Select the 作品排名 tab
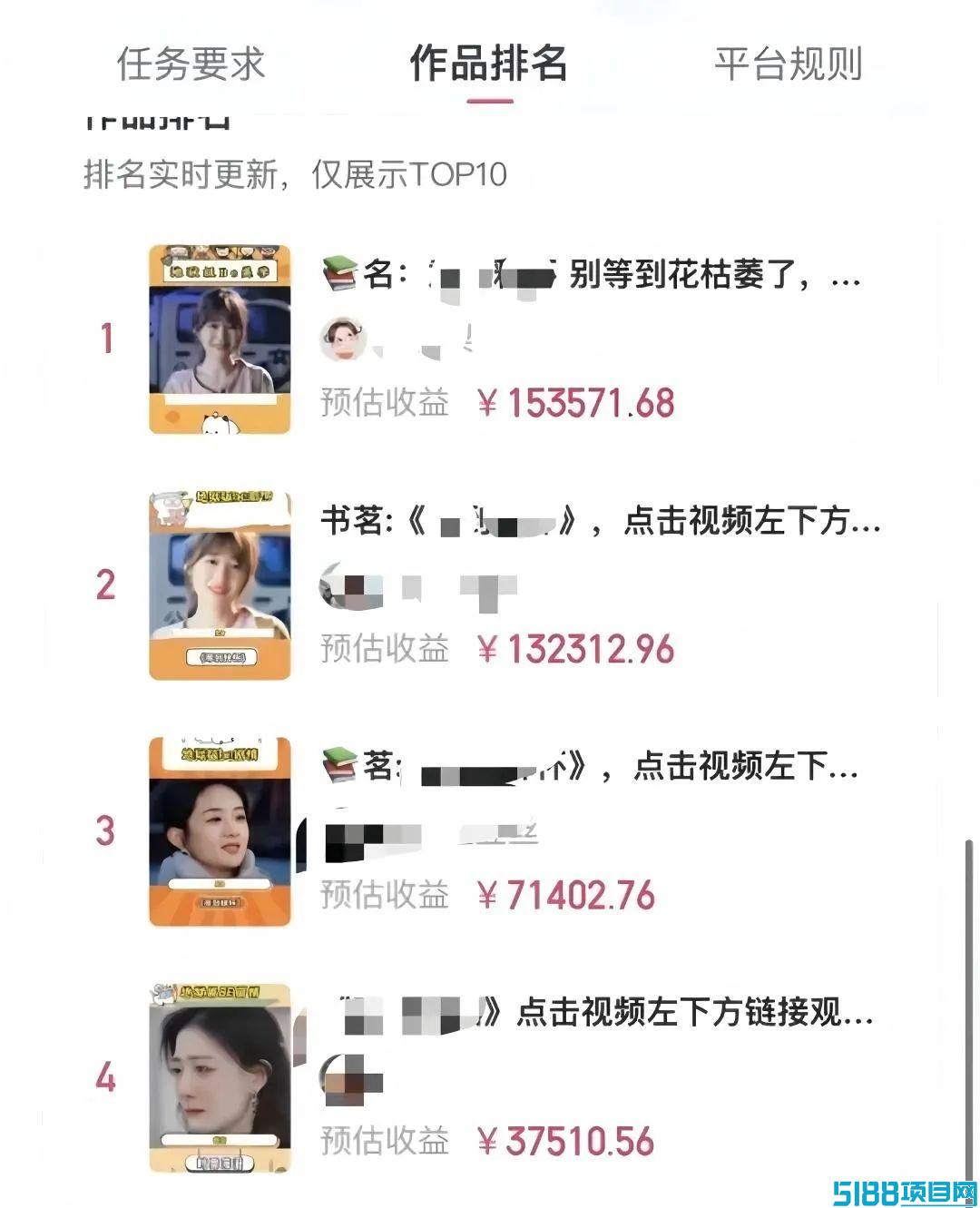The image size is (980, 1208). point(488,64)
